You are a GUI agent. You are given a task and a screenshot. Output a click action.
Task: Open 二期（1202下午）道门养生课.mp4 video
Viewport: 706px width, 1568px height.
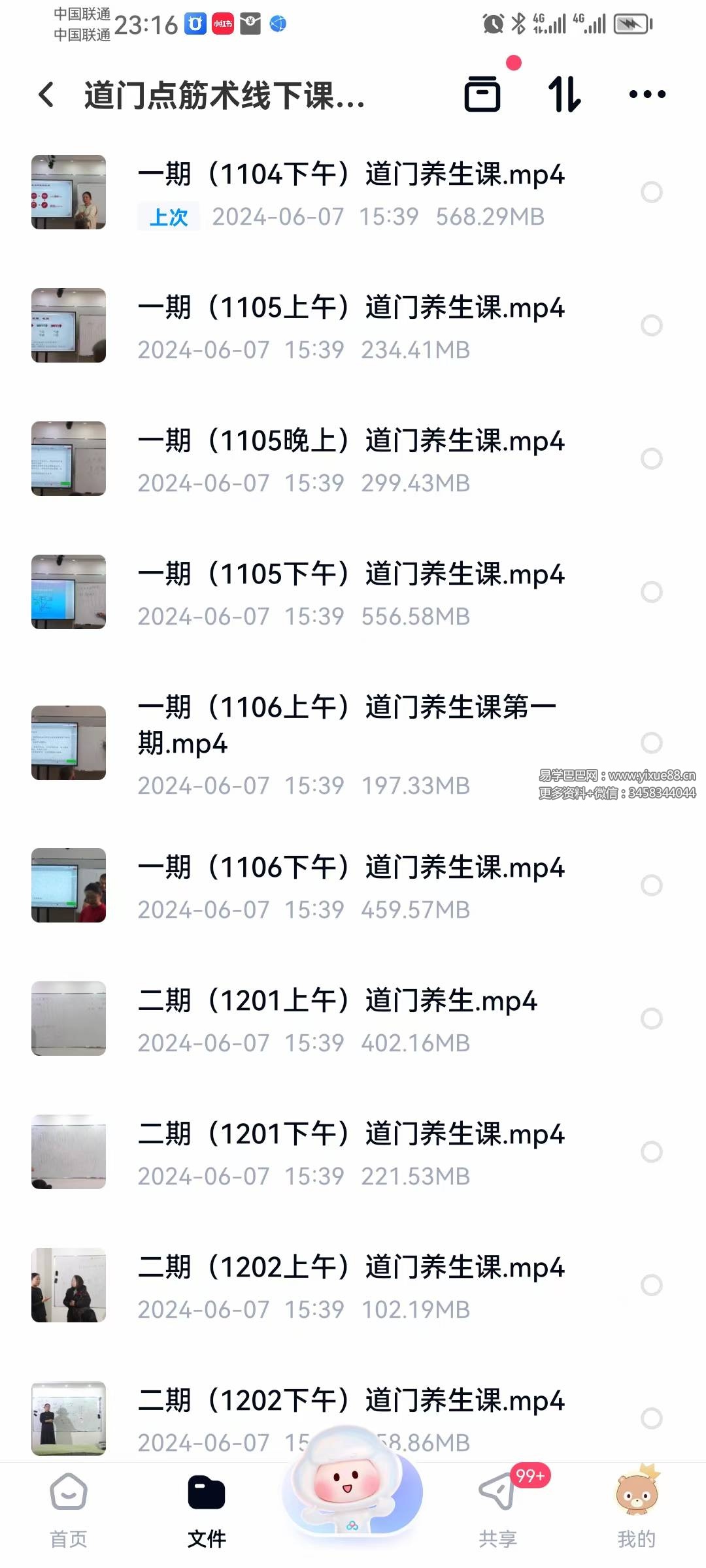click(350, 1401)
